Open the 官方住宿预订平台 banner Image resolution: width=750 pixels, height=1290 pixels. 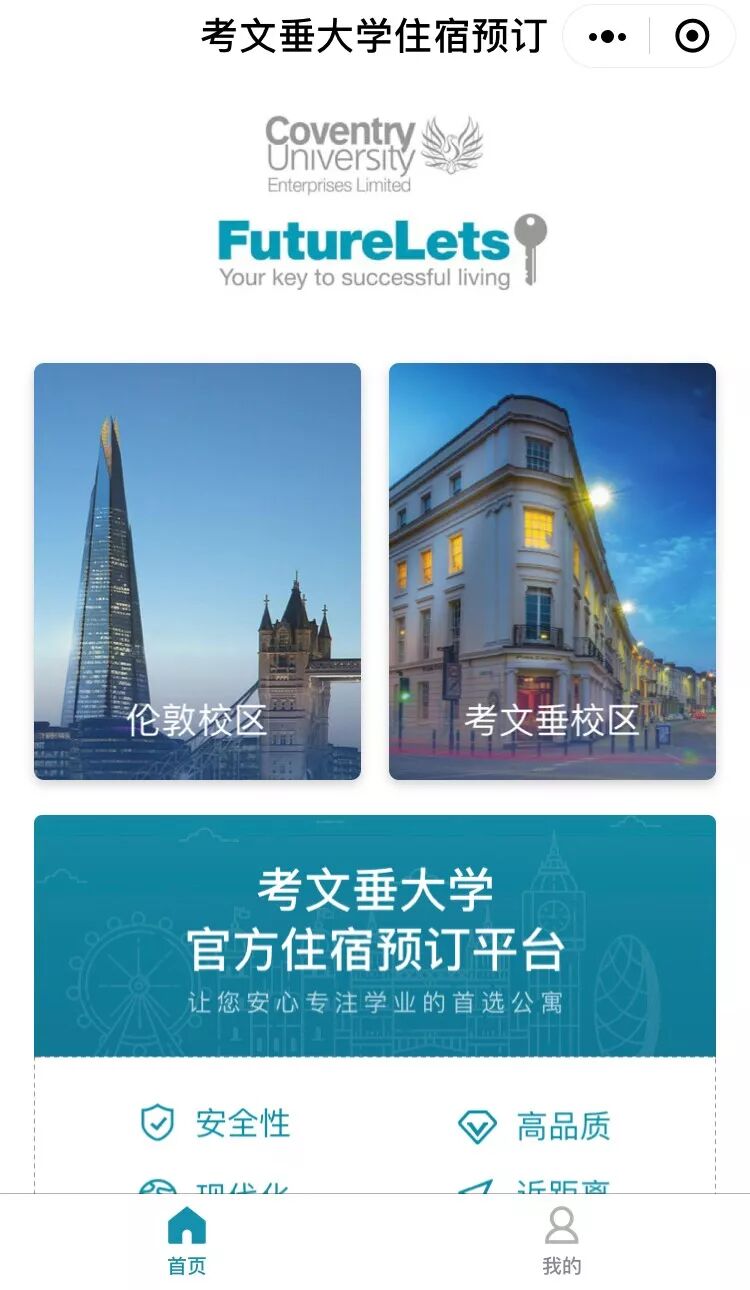pyautogui.click(x=375, y=936)
